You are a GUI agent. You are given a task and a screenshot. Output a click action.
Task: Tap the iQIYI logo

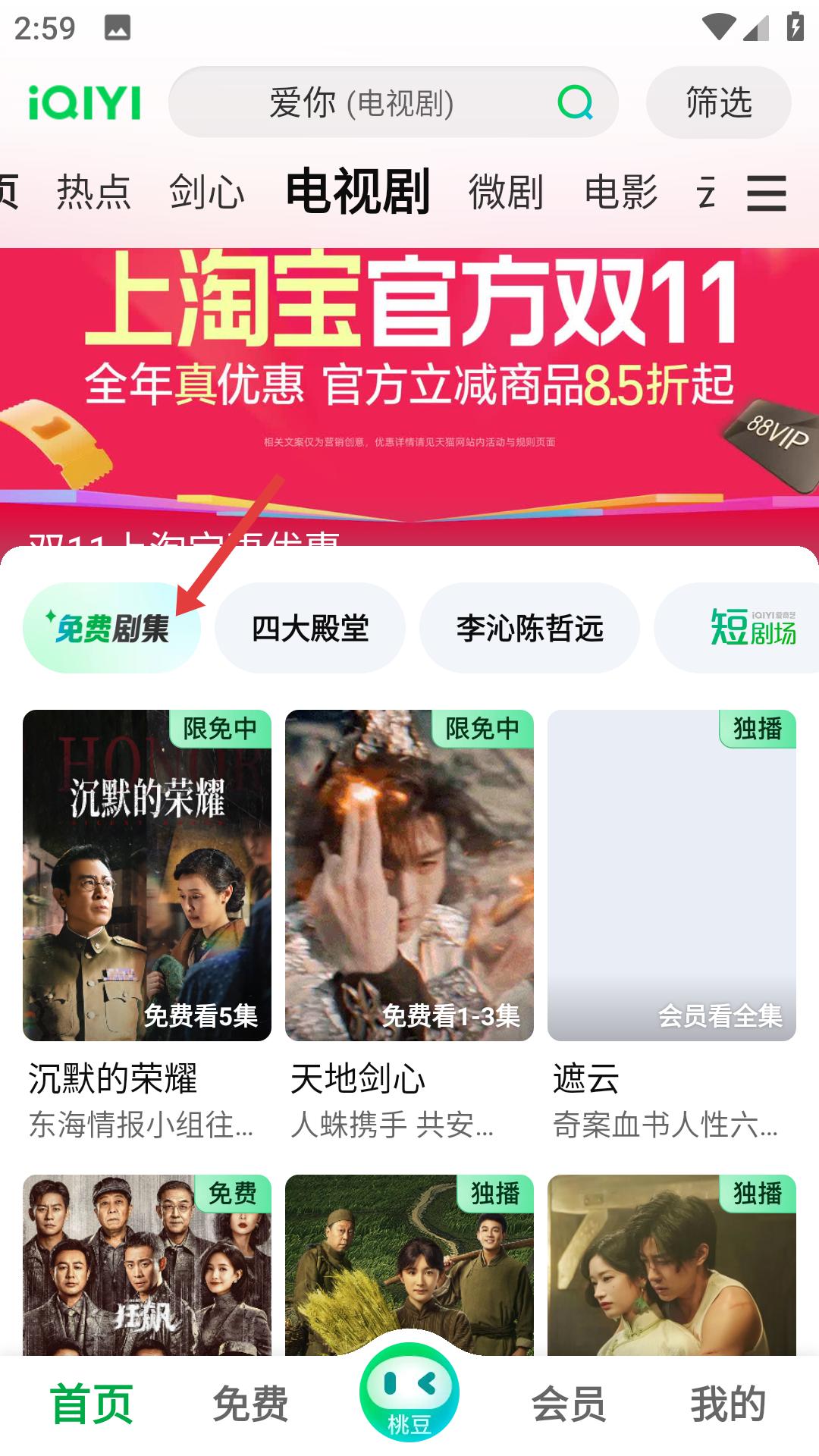tap(83, 104)
